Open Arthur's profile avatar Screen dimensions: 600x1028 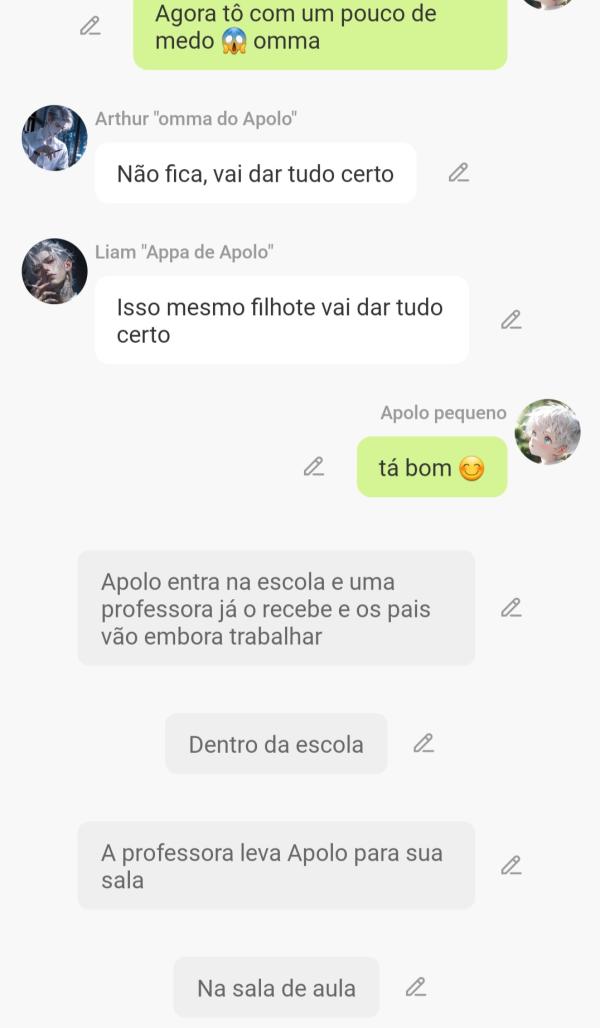click(54, 138)
